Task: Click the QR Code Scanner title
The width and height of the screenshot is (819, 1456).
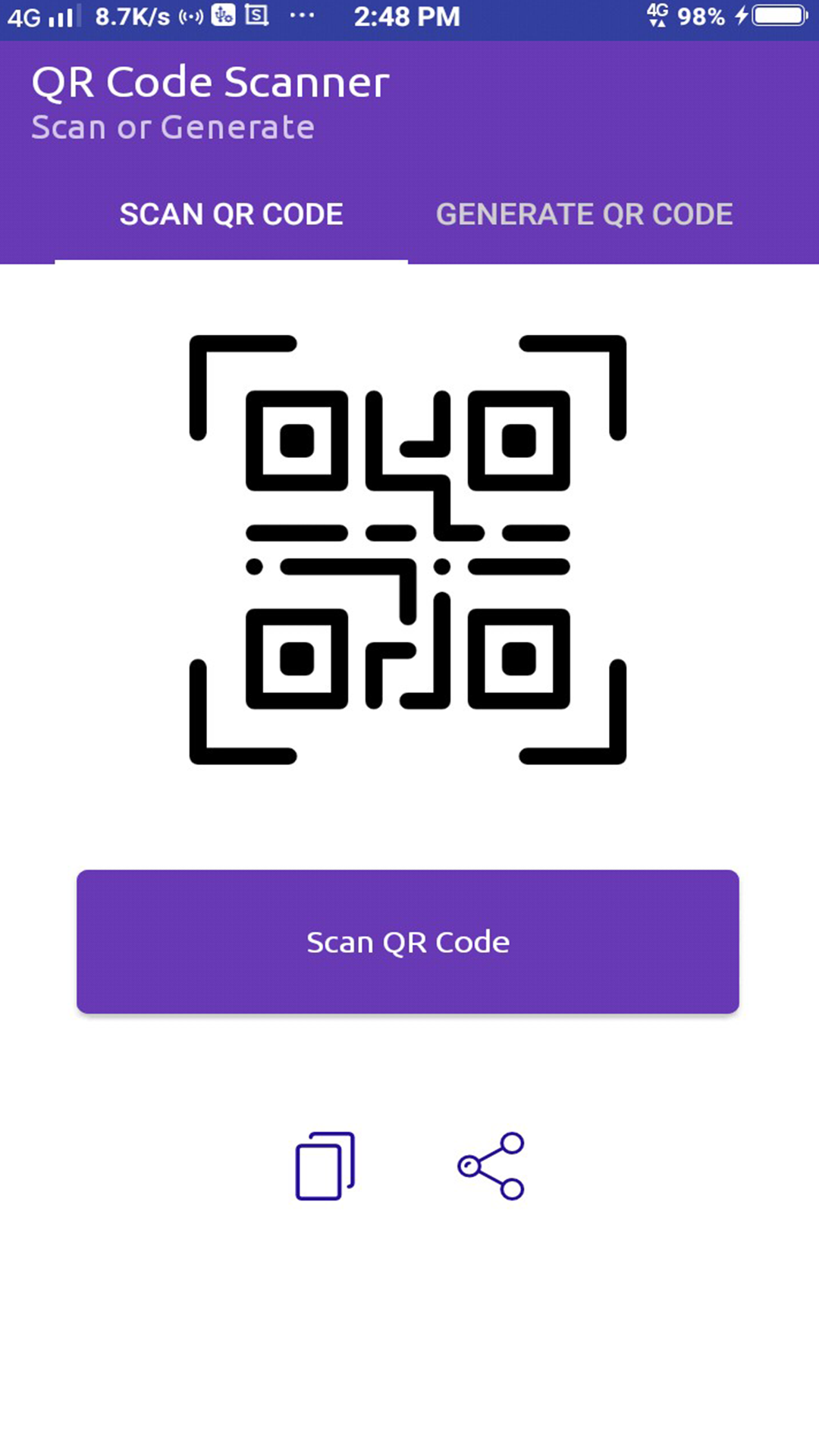Action: click(210, 82)
